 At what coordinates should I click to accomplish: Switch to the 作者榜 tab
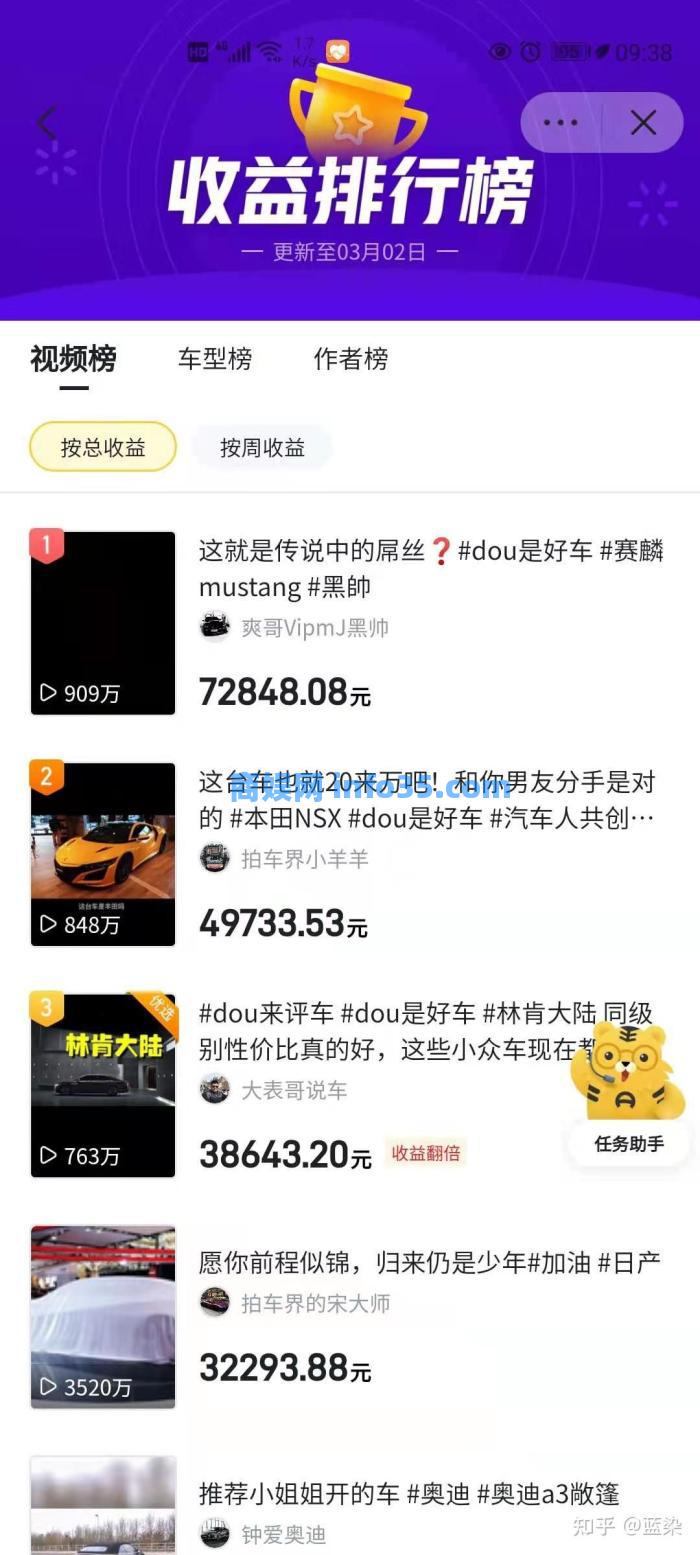351,359
